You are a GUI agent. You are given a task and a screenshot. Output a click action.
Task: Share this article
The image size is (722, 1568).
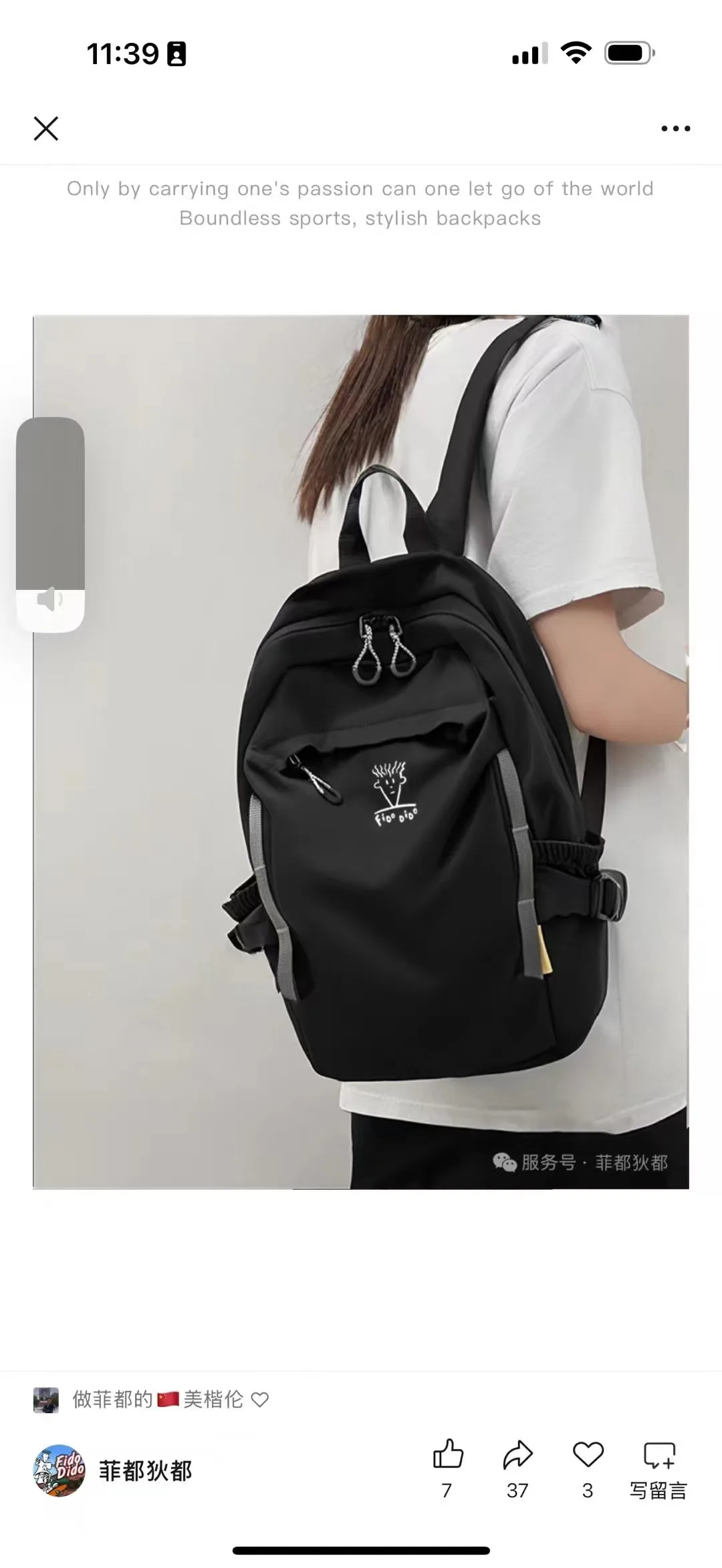517,1454
